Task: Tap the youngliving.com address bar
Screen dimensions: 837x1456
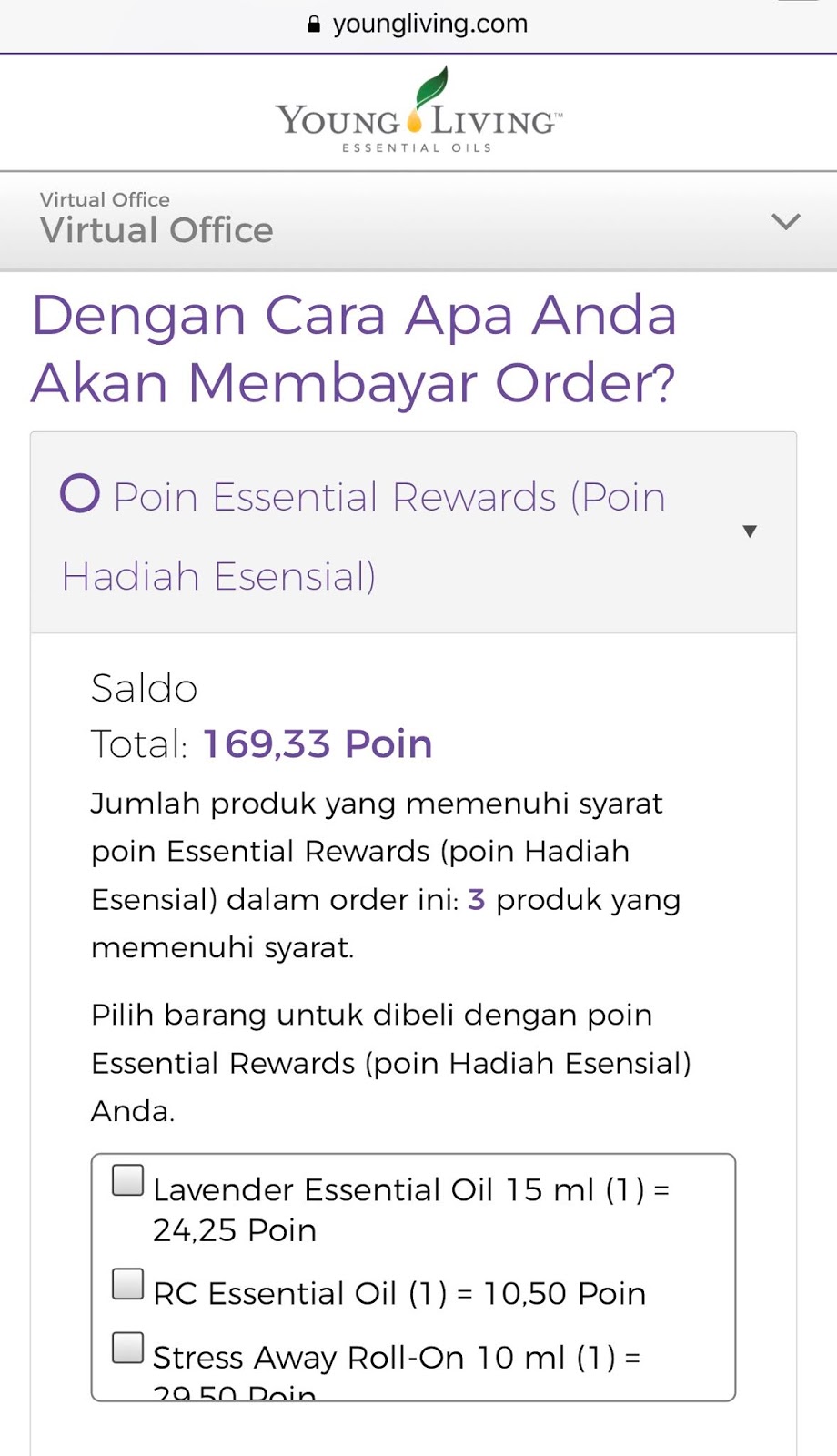Action: (x=418, y=24)
